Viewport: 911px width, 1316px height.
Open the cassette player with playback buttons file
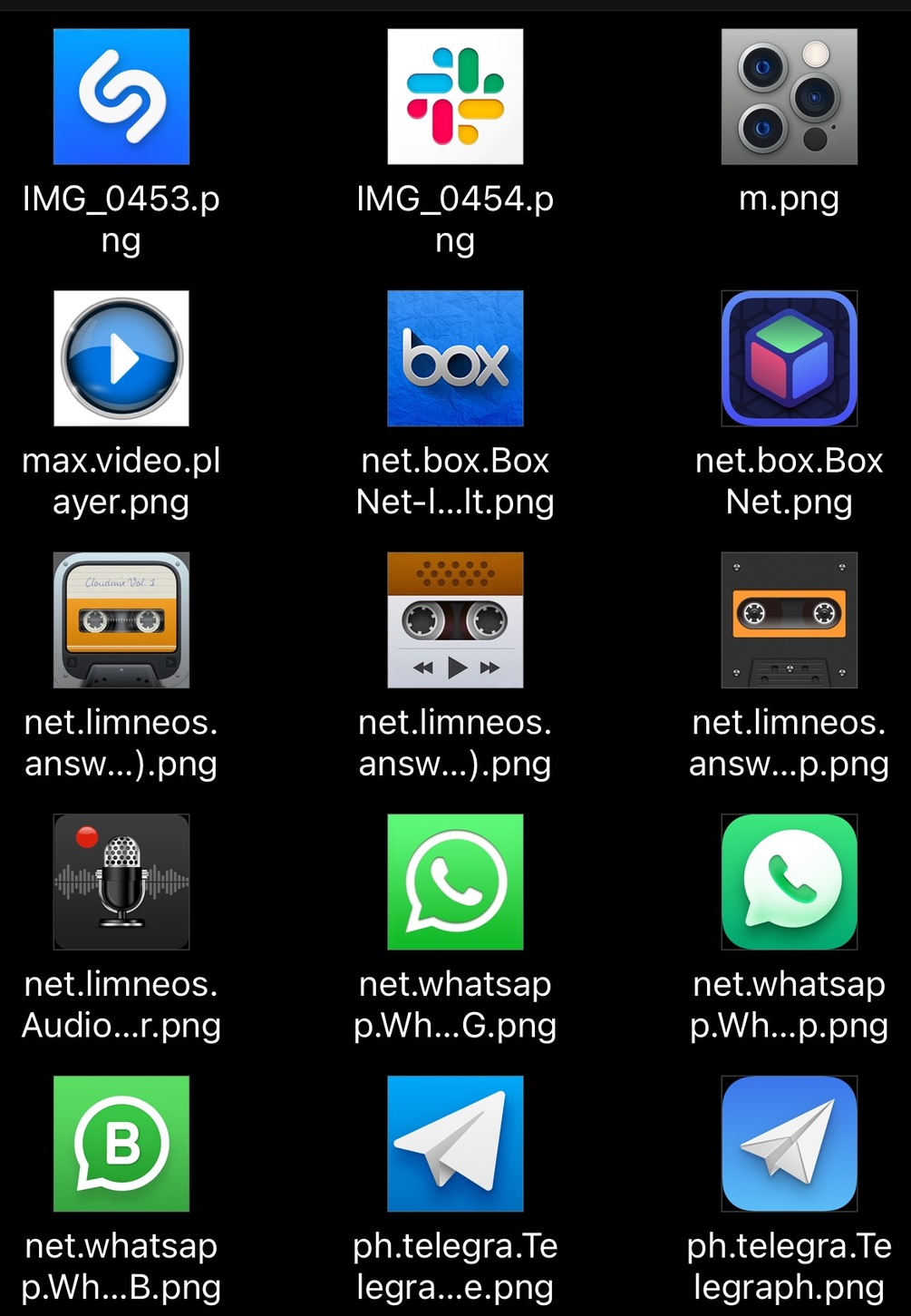coord(455,620)
